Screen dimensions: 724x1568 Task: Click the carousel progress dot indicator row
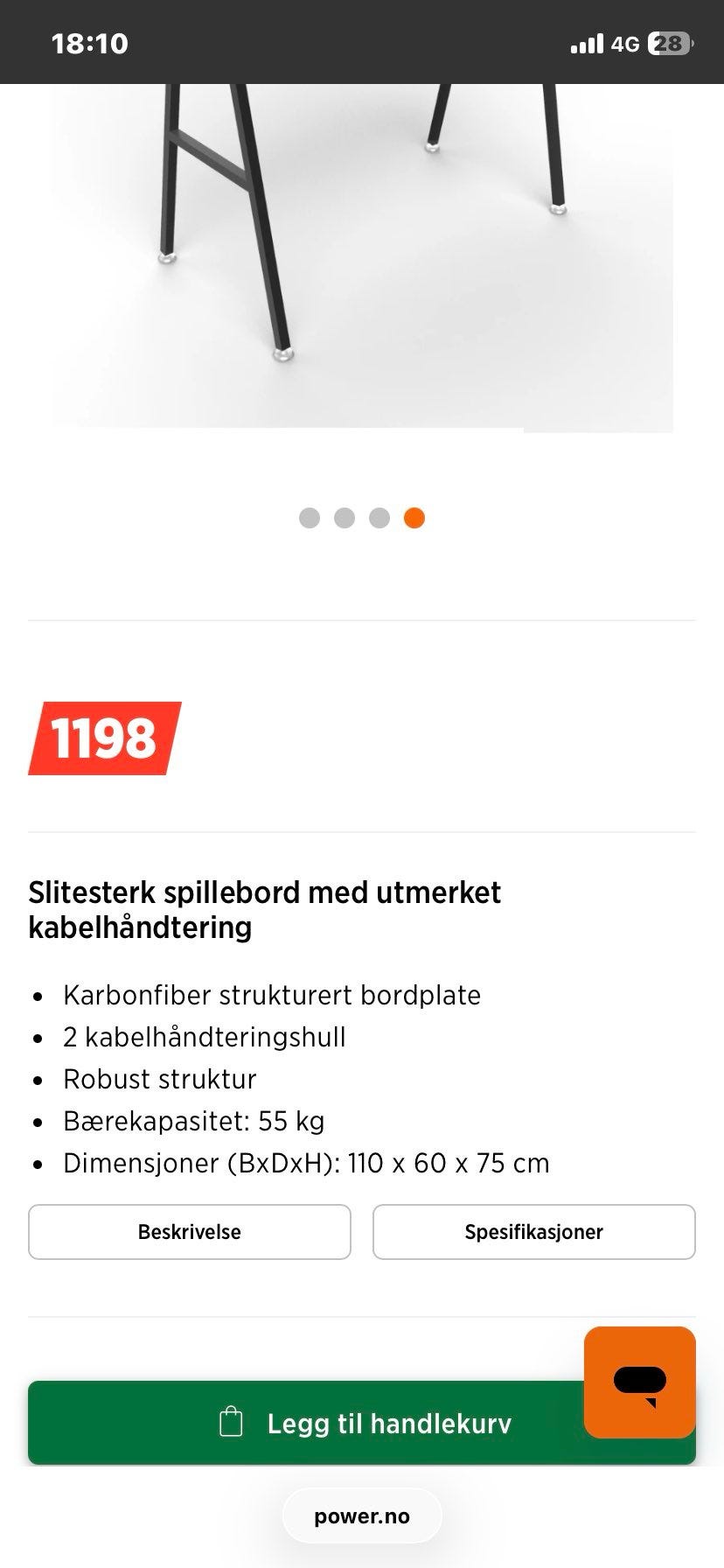coord(361,518)
